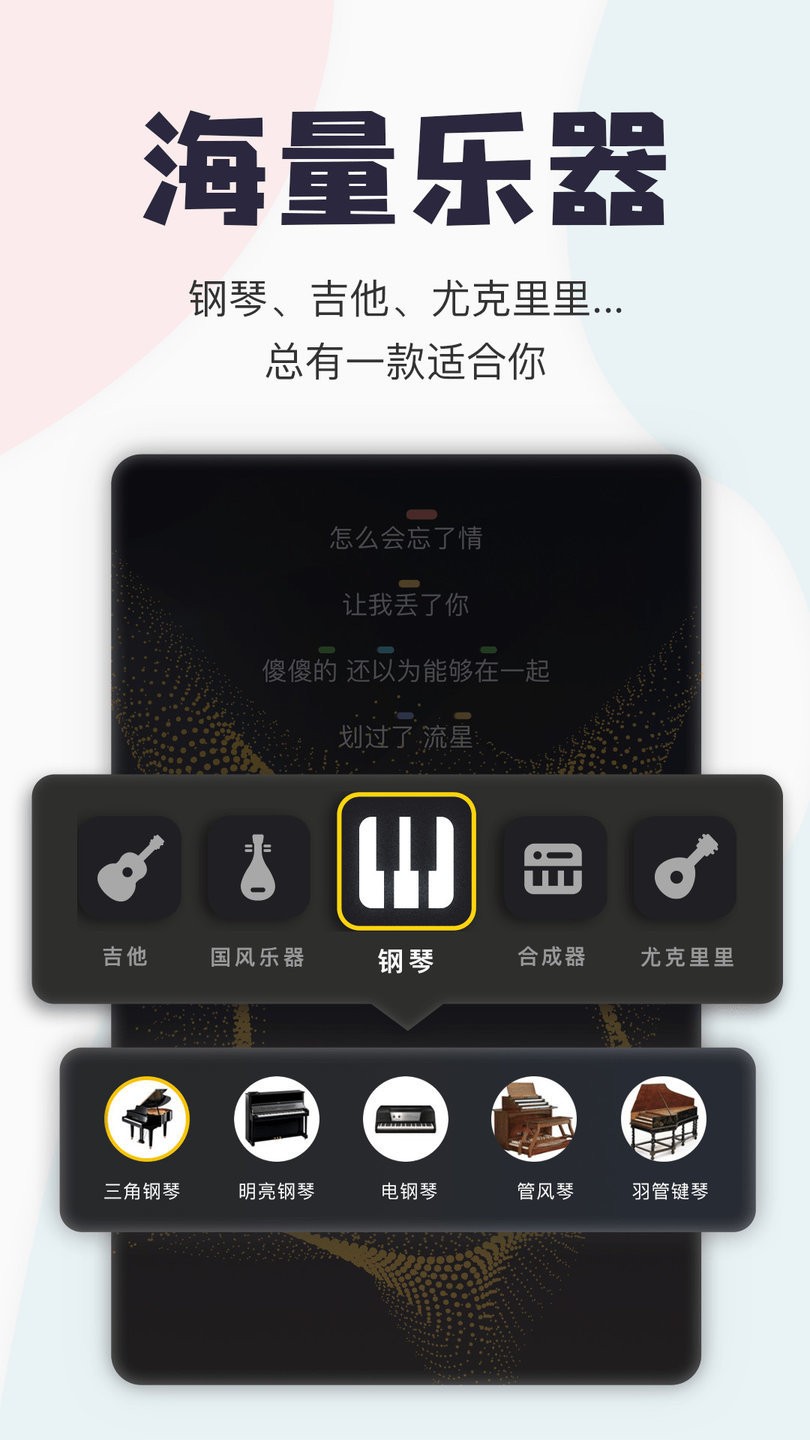Tap the 国风乐器 text label
The image size is (810, 1440).
click(x=256, y=957)
